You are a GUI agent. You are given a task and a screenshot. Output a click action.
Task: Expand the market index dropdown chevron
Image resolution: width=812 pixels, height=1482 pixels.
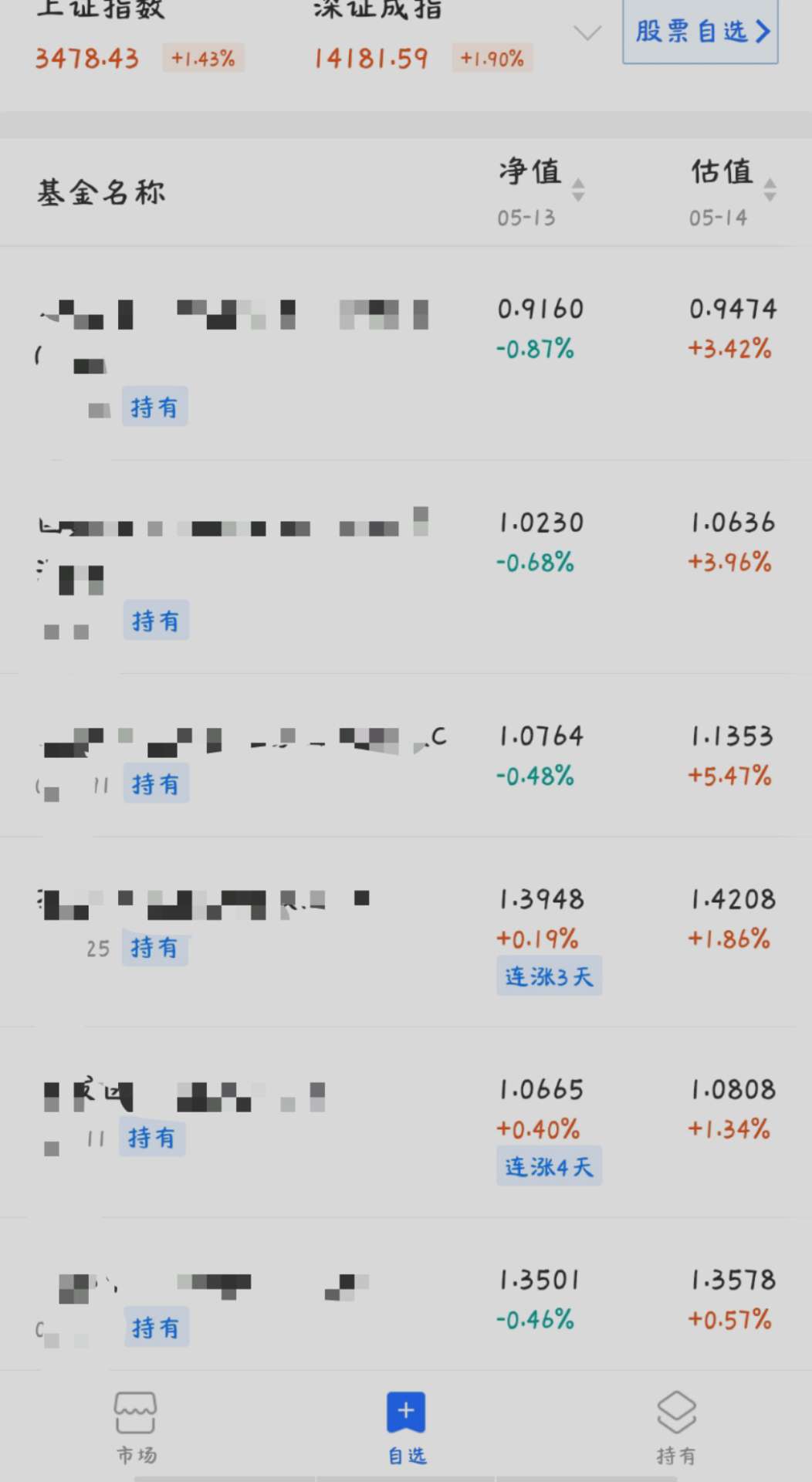point(587,32)
